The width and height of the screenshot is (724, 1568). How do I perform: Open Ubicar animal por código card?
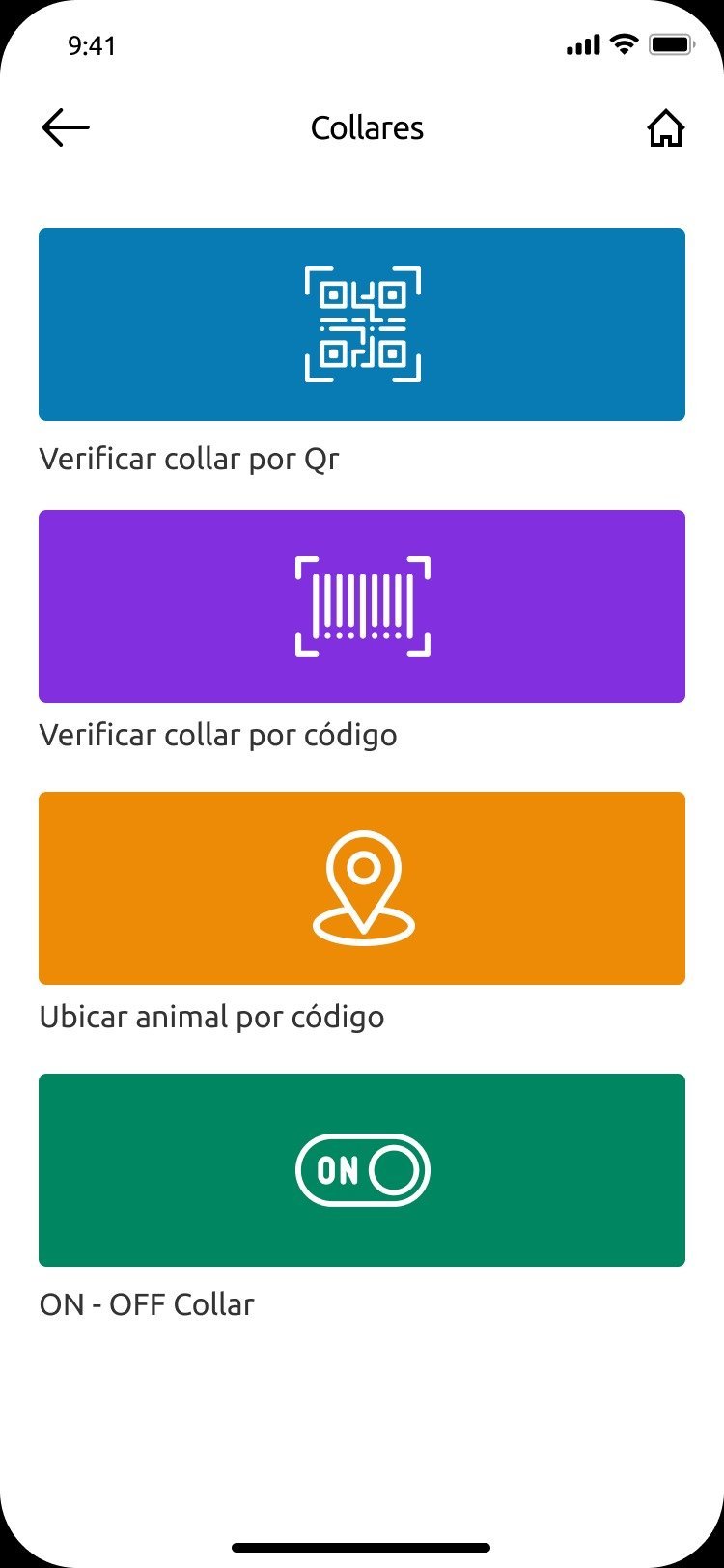pos(362,888)
